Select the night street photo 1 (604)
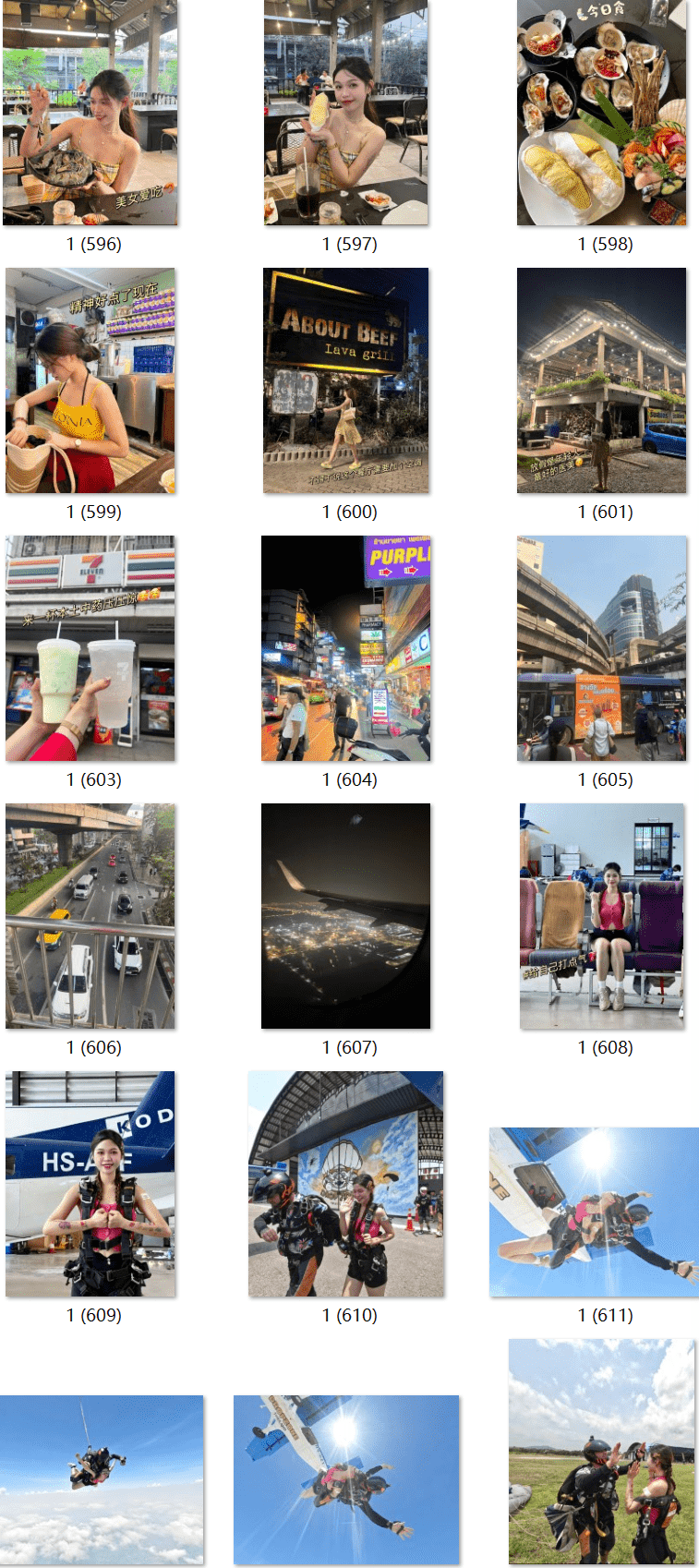699x1568 pixels. 345,648
